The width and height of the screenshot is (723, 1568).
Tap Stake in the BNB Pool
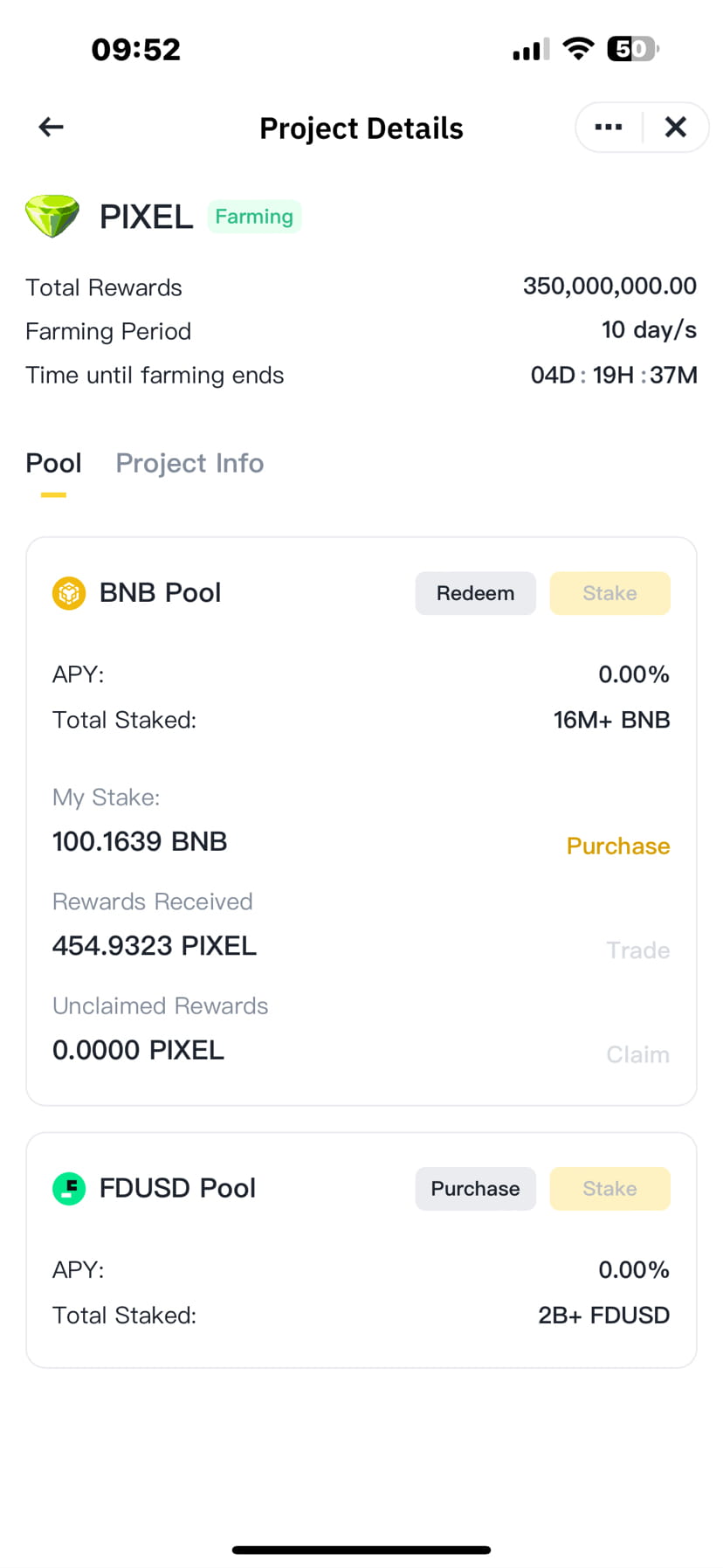[x=609, y=592]
